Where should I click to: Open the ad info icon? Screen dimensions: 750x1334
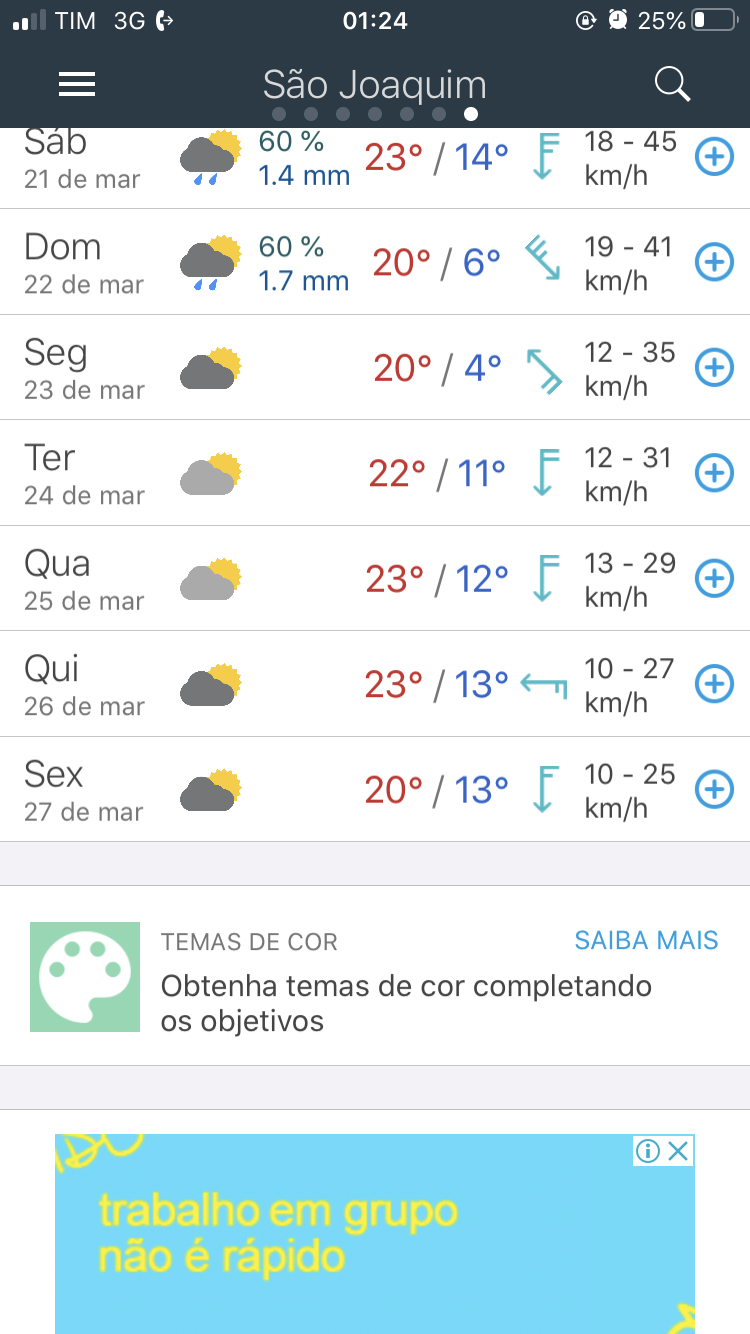coord(648,1151)
